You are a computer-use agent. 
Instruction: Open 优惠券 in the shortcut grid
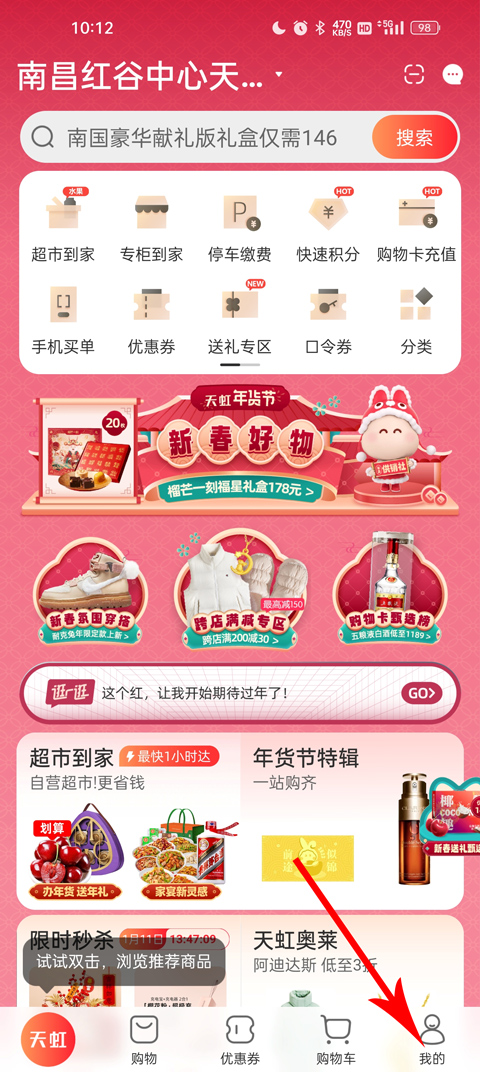152,319
